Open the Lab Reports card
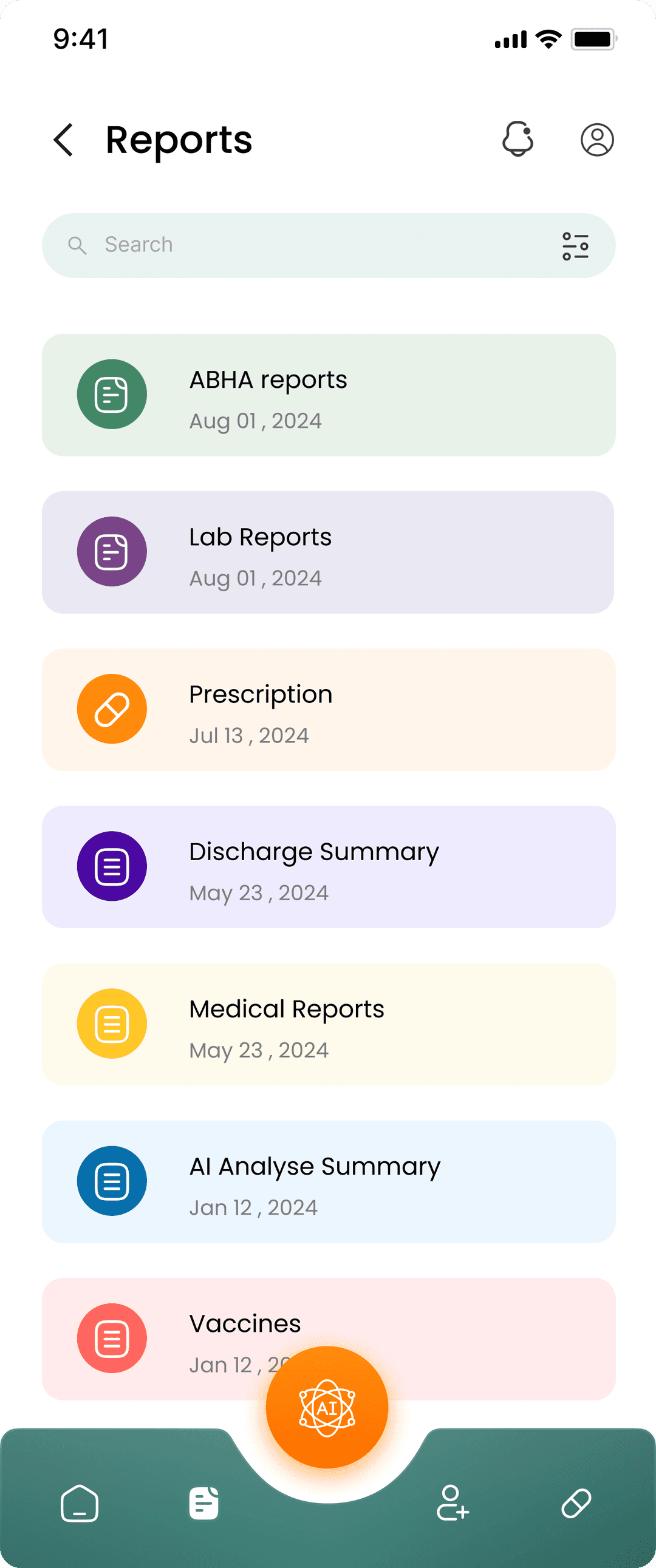Viewport: 656px width, 1568px height. click(329, 552)
